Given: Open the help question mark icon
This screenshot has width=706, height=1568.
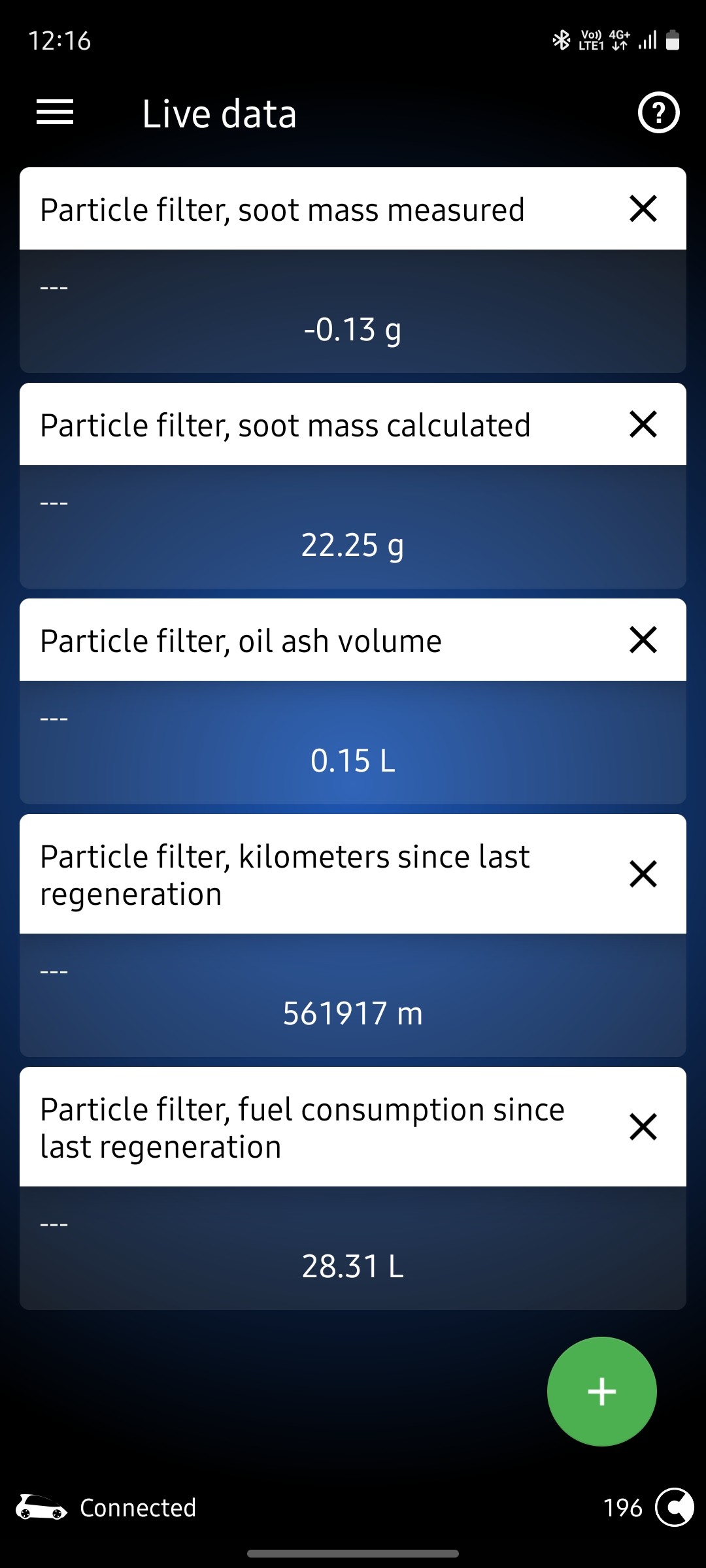Looking at the screenshot, I should (658, 113).
